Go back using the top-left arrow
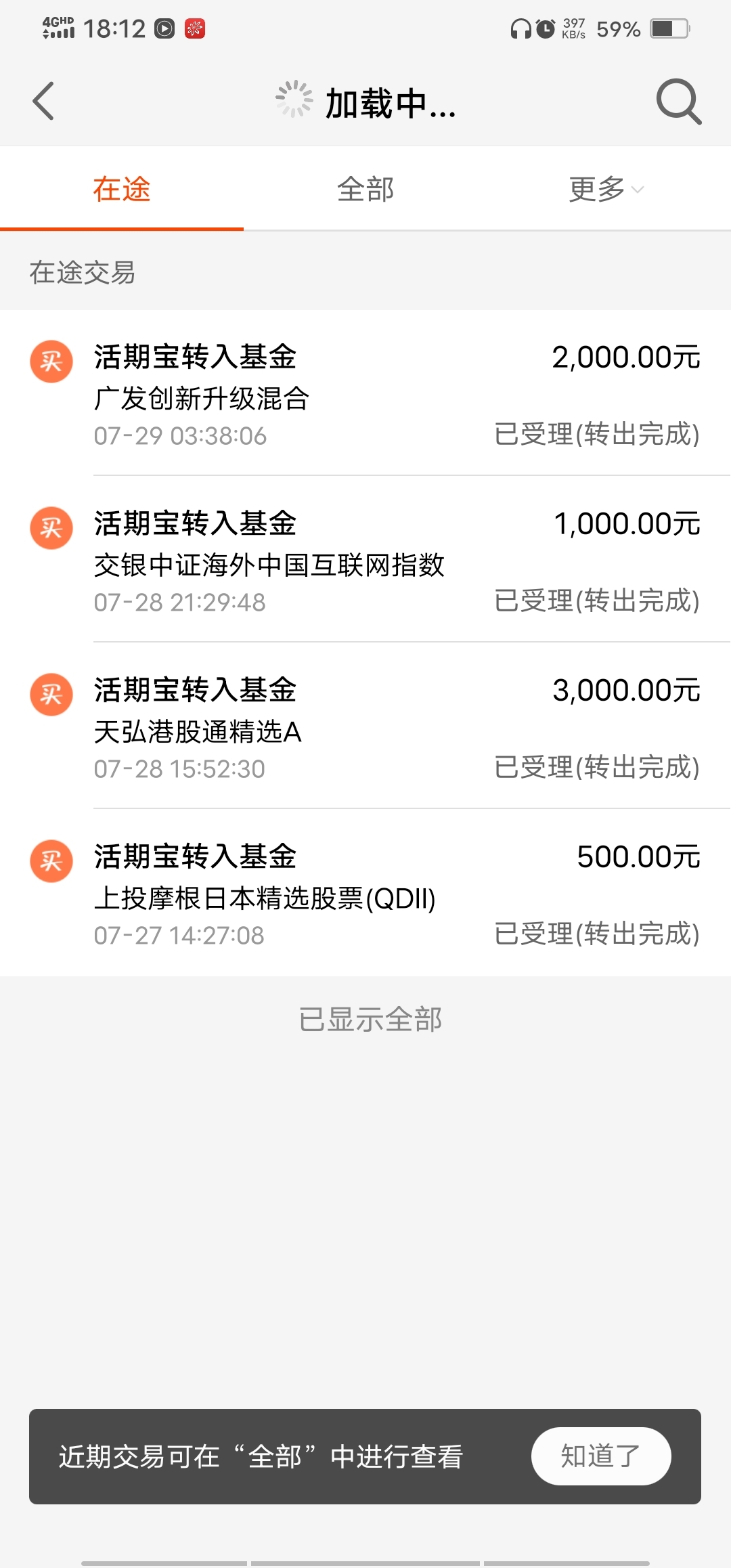 click(x=43, y=102)
